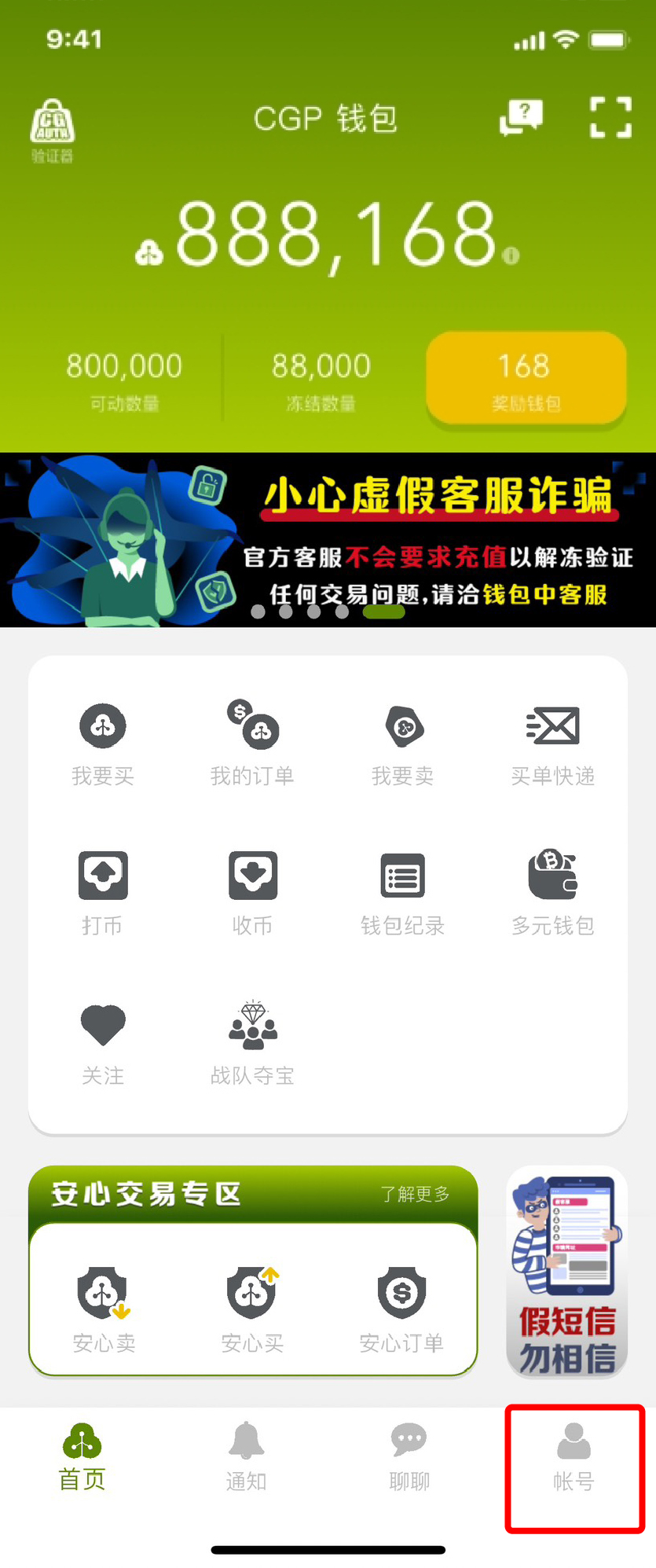Open 我的订单 my orders
Image resolution: width=656 pixels, height=1568 pixels.
pyautogui.click(x=252, y=743)
